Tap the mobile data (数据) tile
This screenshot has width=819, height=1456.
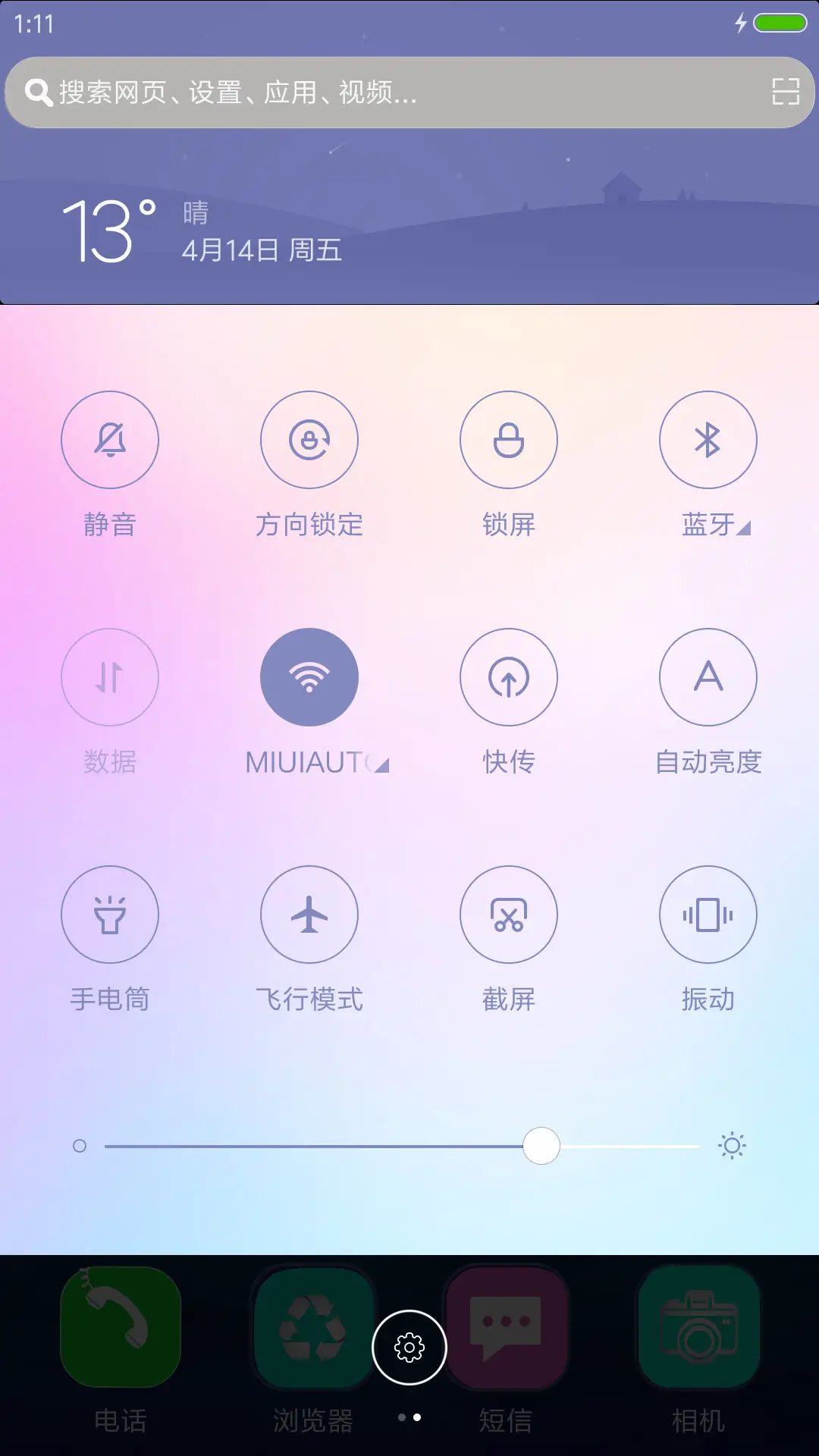[x=110, y=677]
